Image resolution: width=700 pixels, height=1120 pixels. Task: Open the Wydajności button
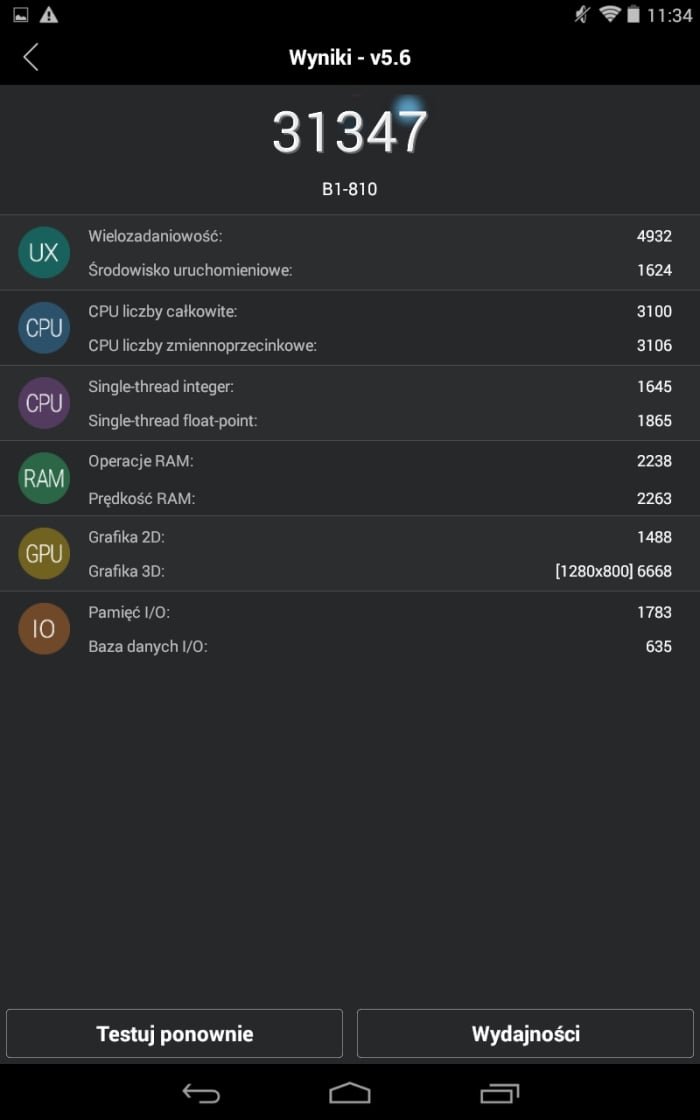[525, 1034]
